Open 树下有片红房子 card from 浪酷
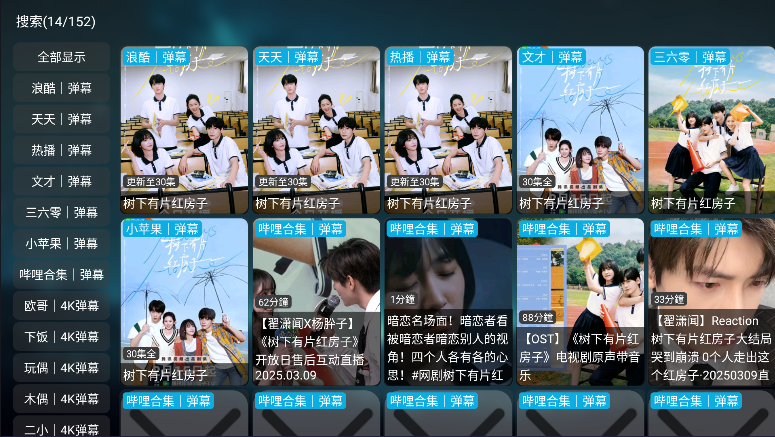The height and width of the screenshot is (437, 775). (184, 130)
